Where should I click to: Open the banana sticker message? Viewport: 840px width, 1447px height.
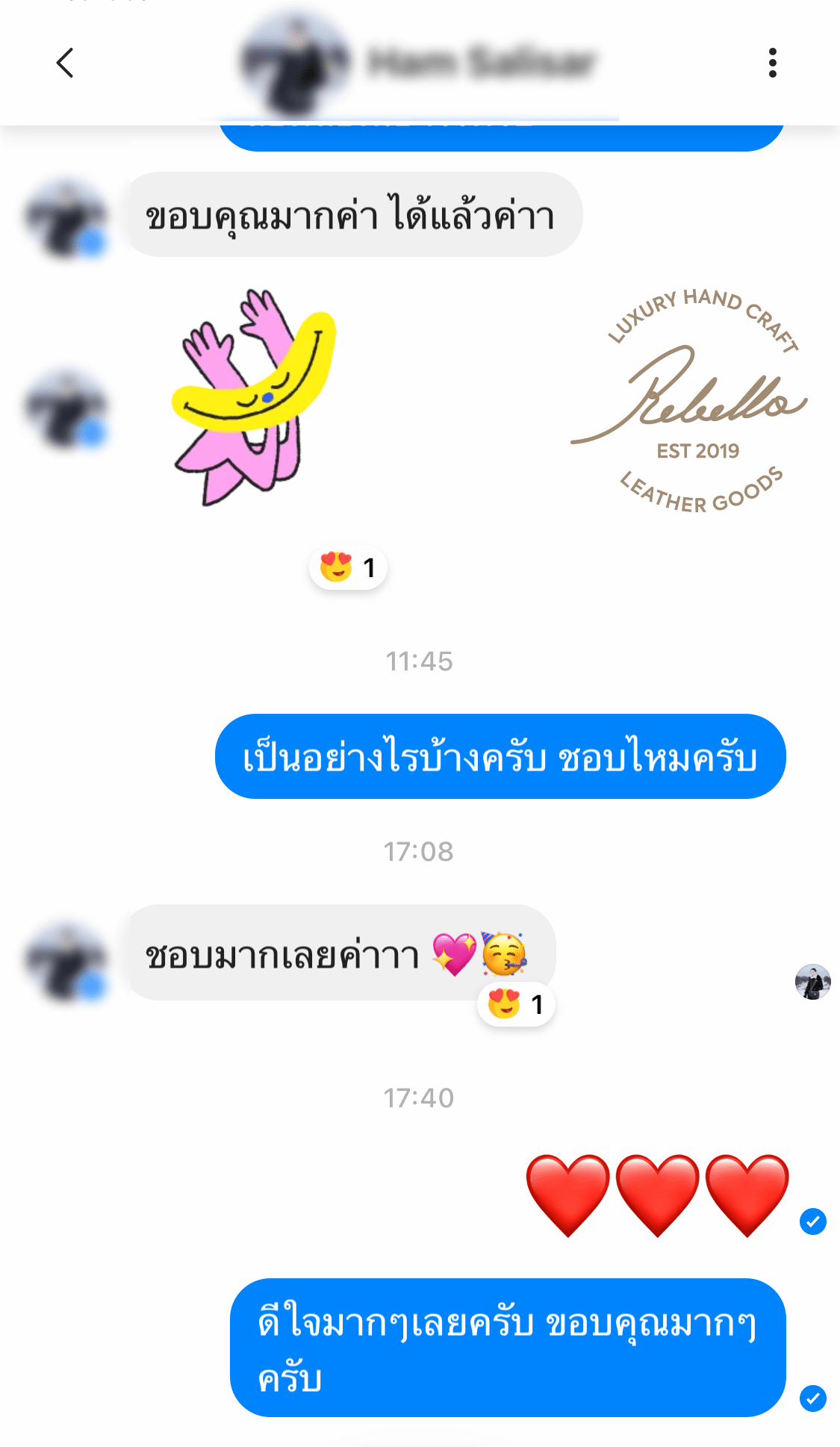point(252,397)
